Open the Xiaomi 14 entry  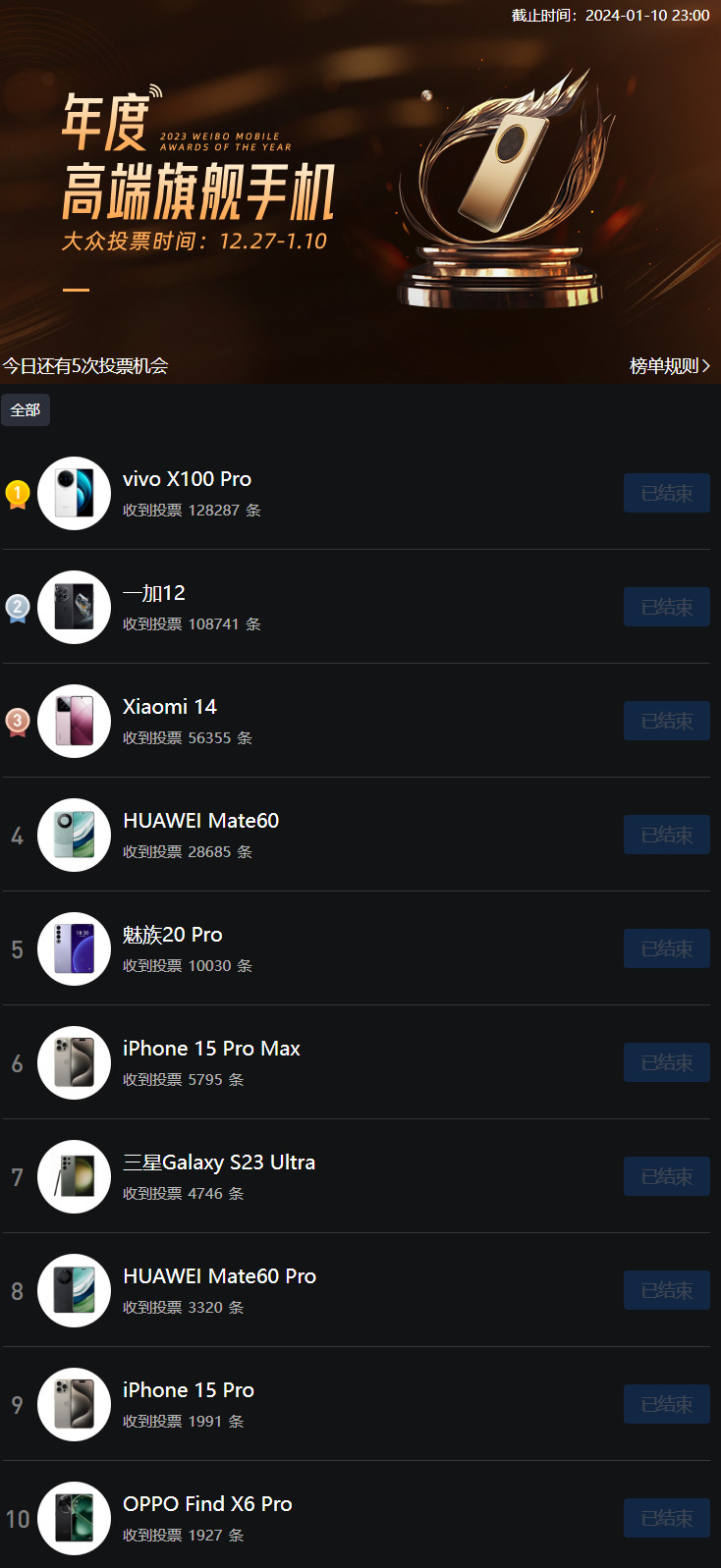170,707
